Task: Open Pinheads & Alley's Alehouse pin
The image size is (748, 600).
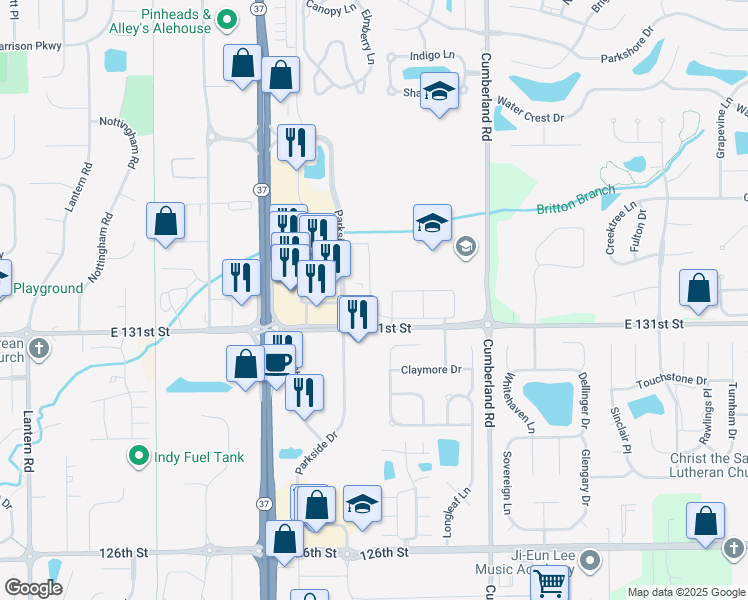Action: click(227, 17)
